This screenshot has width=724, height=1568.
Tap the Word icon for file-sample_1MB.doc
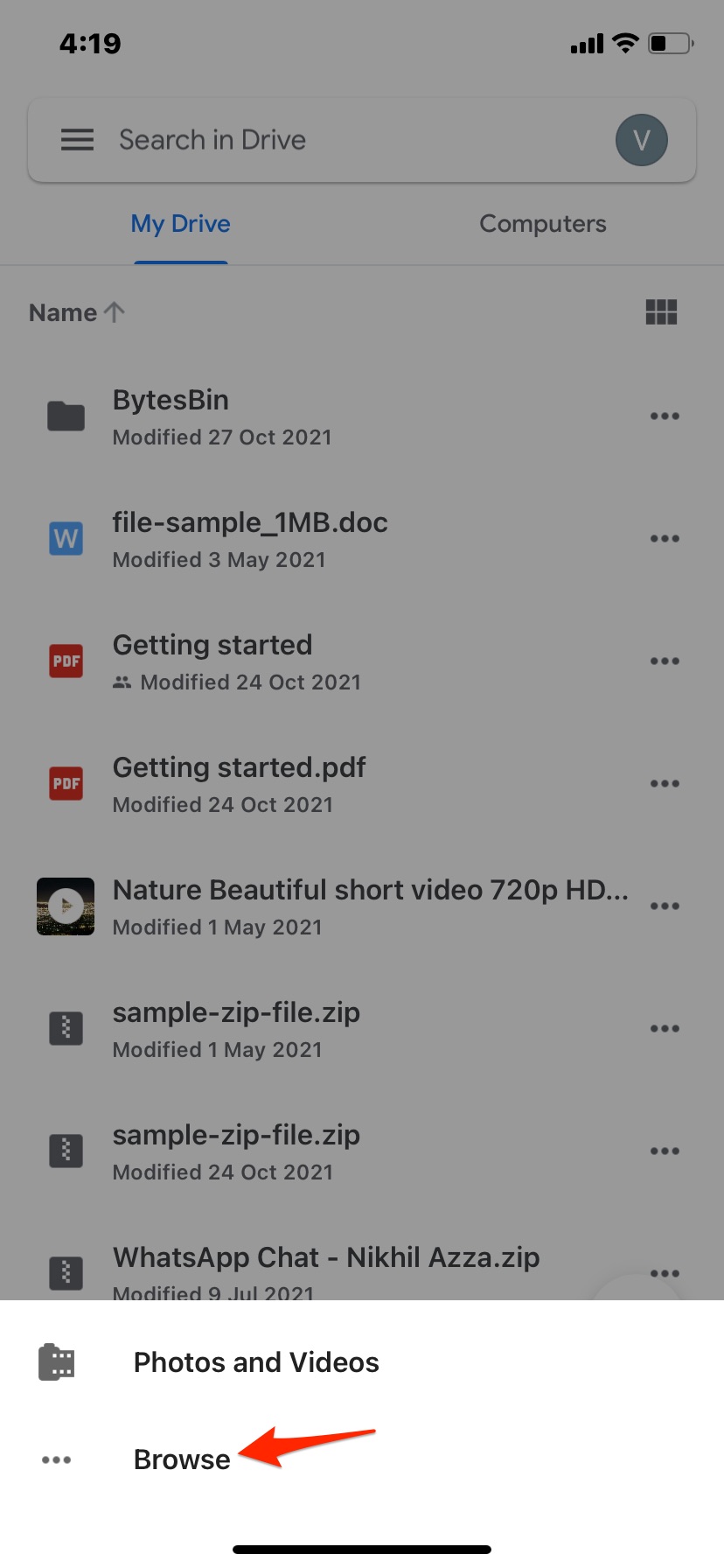pyautogui.click(x=65, y=538)
